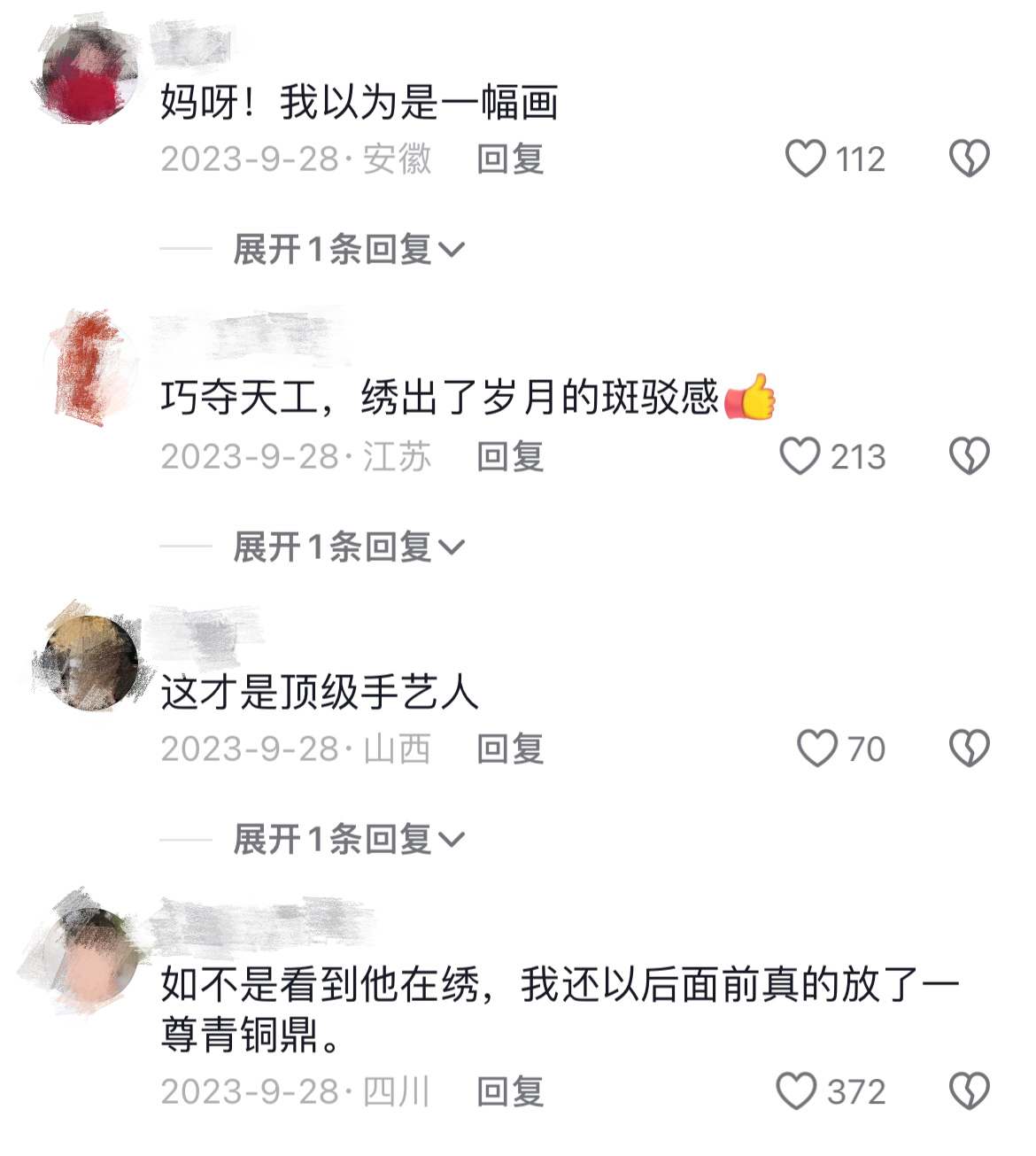Screen dimensions: 1036x1156
Task: Dislike the comment 这才是顶级手艺人
Action: point(969,749)
